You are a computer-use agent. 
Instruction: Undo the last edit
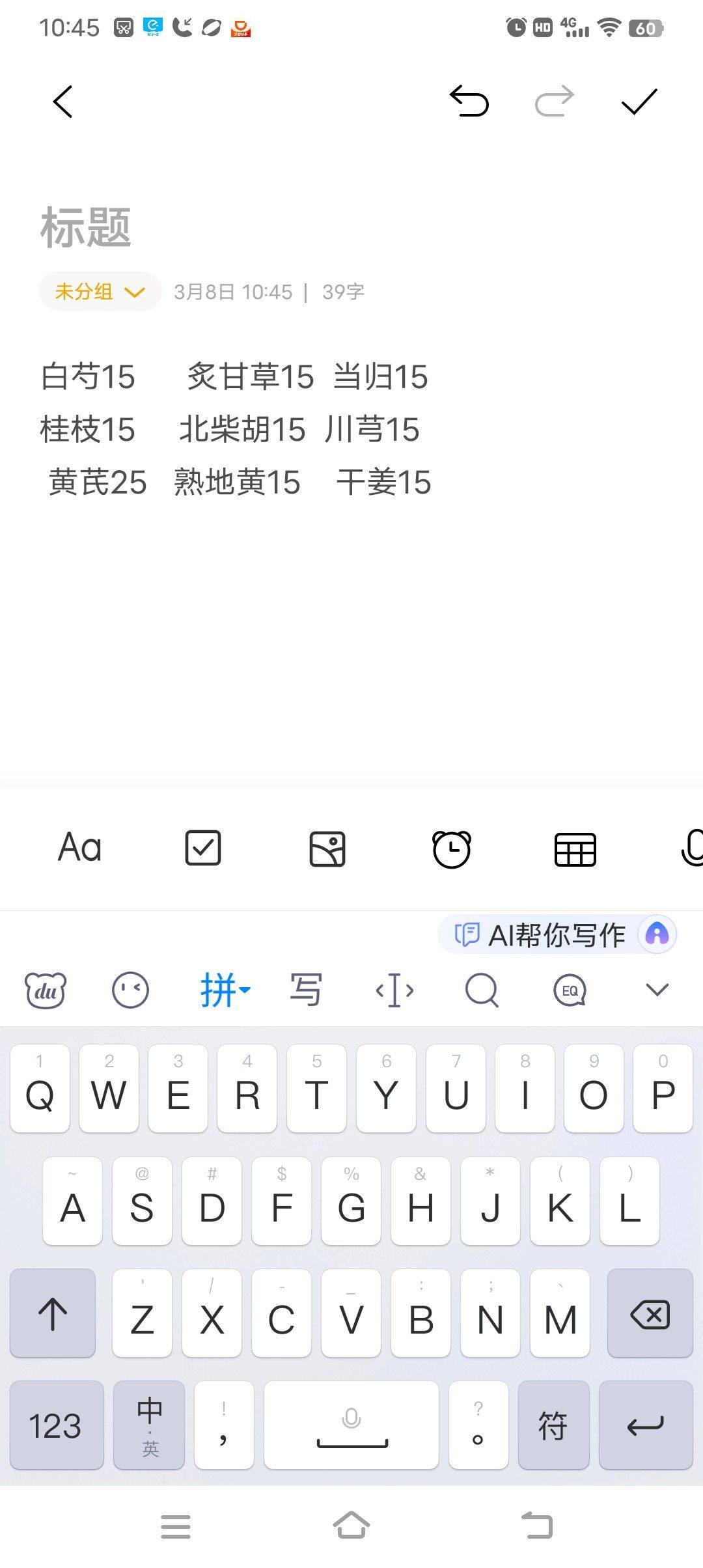point(469,102)
